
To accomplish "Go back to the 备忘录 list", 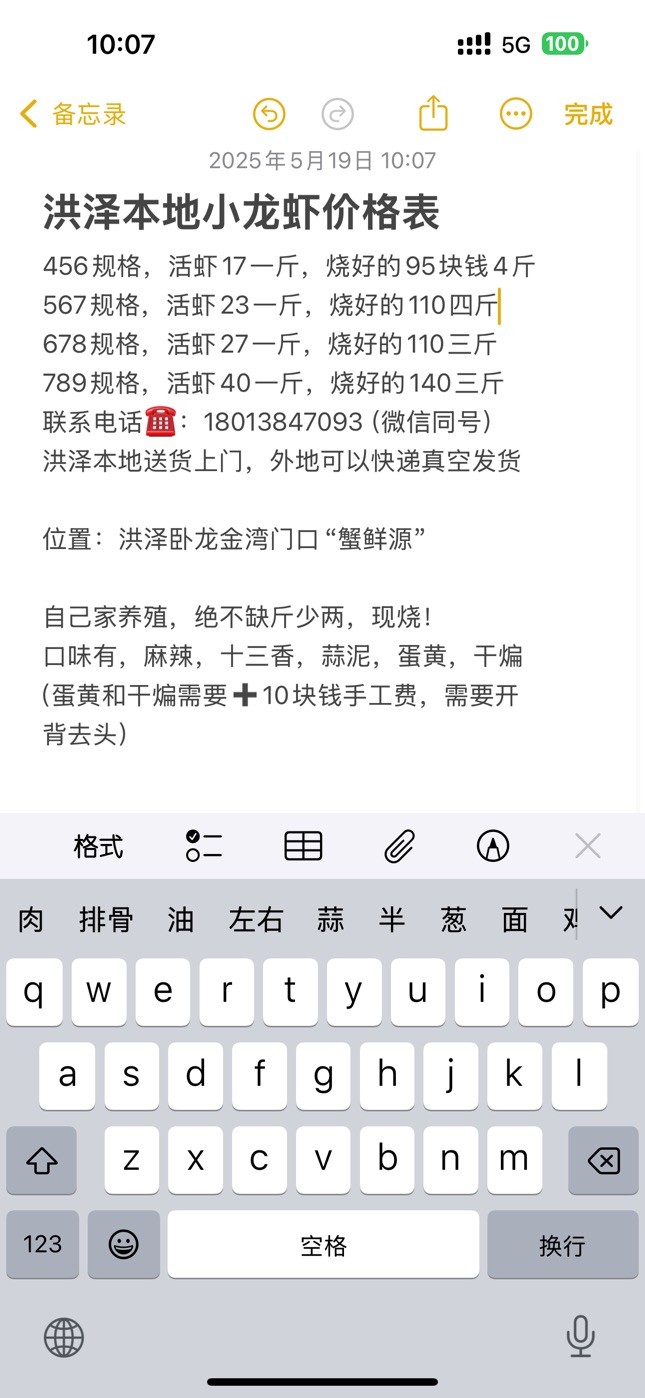I will (73, 114).
